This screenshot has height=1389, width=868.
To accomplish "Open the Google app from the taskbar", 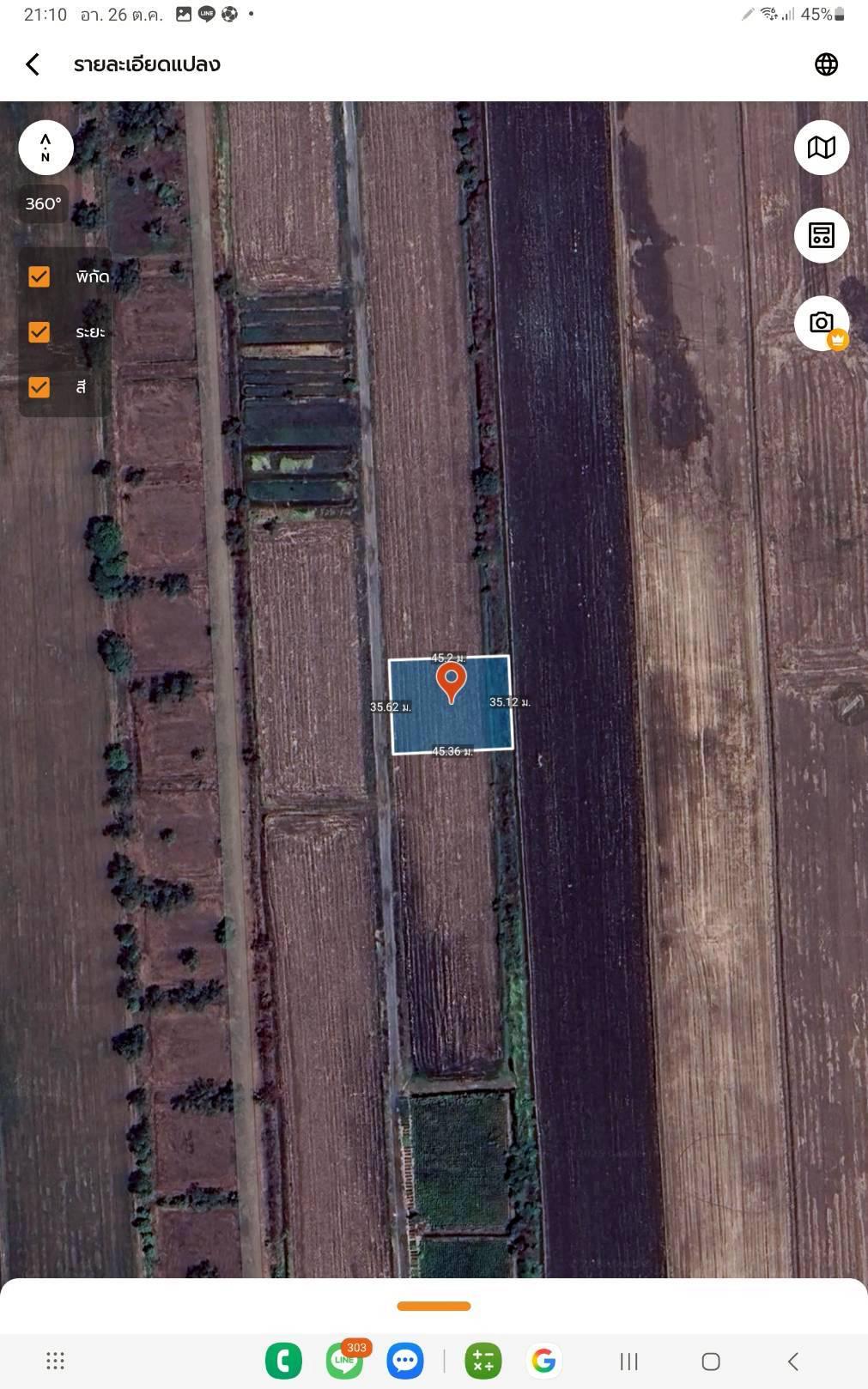I will [x=543, y=1361].
